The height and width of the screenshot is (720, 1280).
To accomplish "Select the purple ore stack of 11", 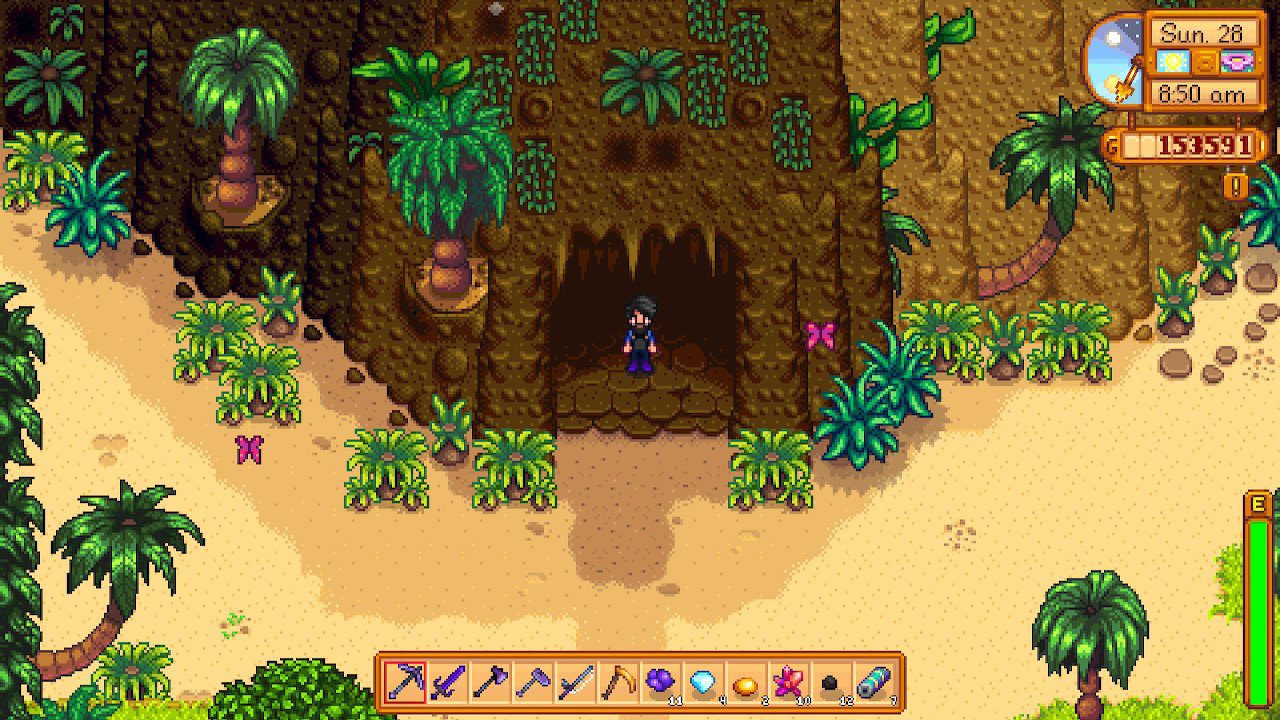I will coord(661,683).
